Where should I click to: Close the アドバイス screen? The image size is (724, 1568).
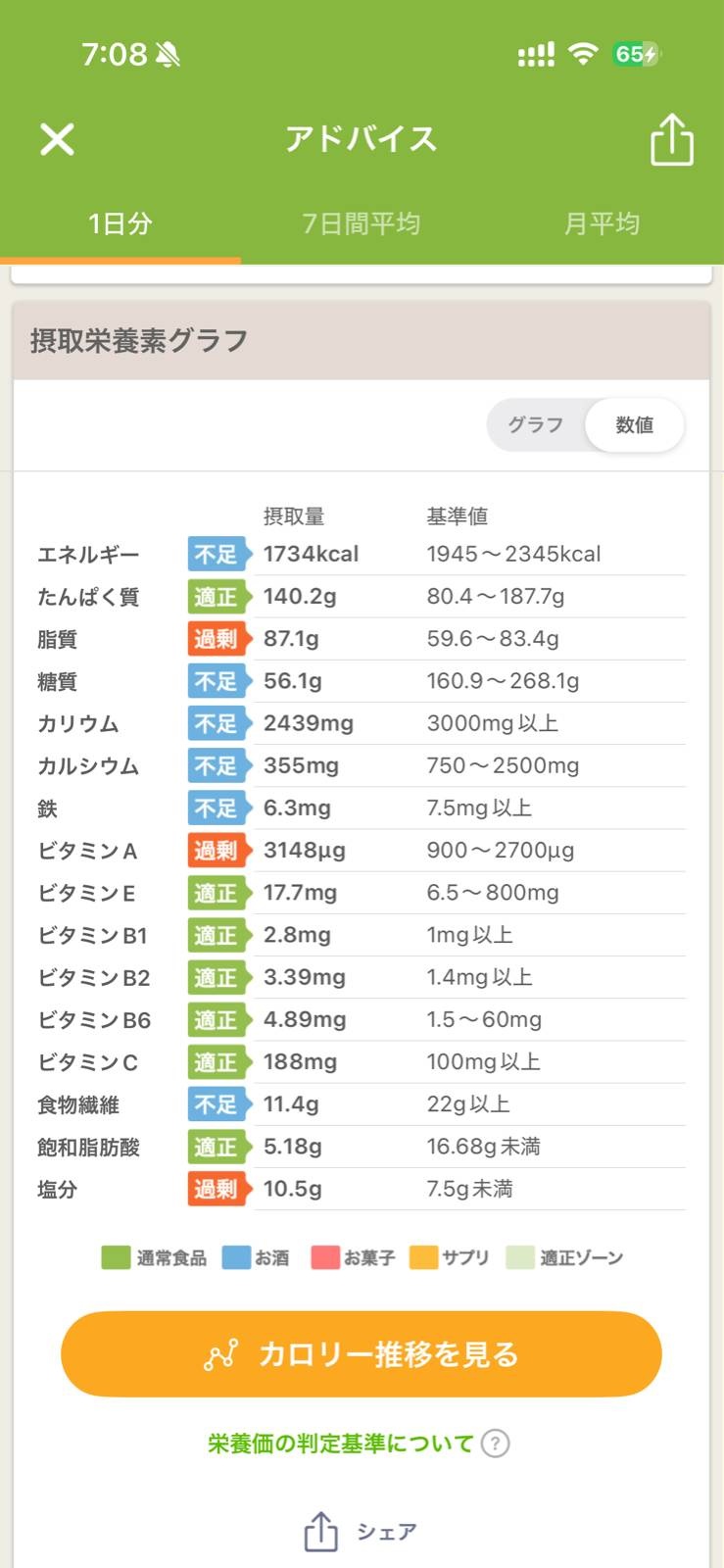pyautogui.click(x=57, y=139)
